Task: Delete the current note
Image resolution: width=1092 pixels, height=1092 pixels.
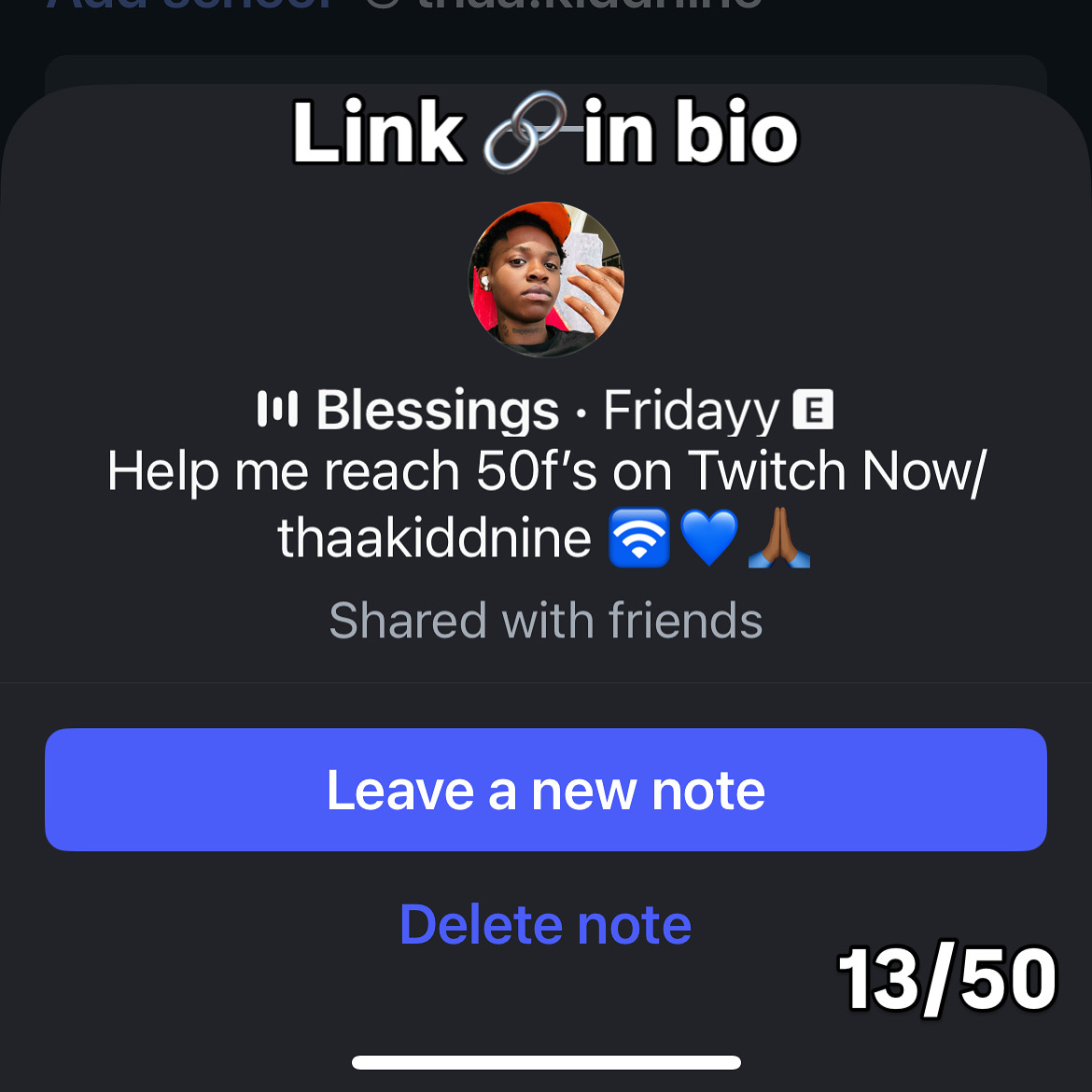Action: 545,925
